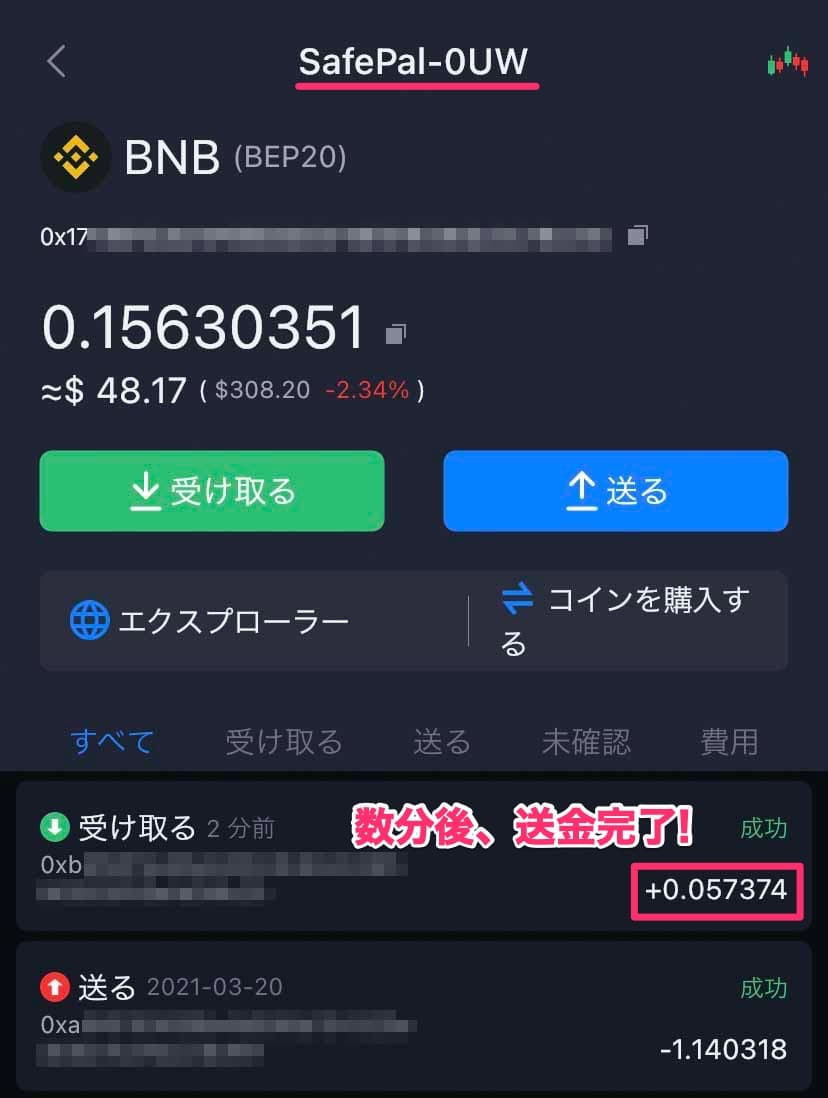
Task: Tap the blue 送る button
Action: pos(616,491)
